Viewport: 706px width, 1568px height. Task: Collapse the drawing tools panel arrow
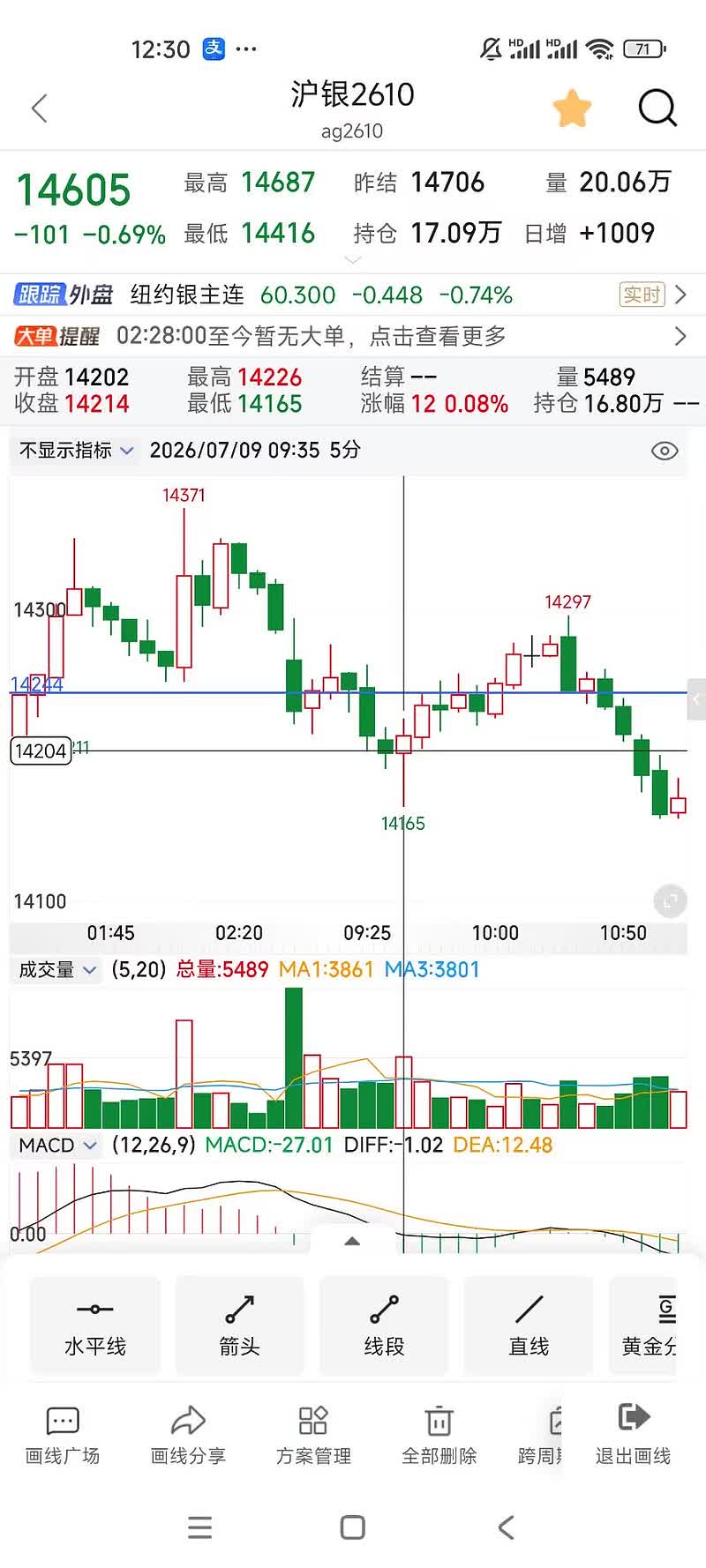click(x=352, y=1241)
